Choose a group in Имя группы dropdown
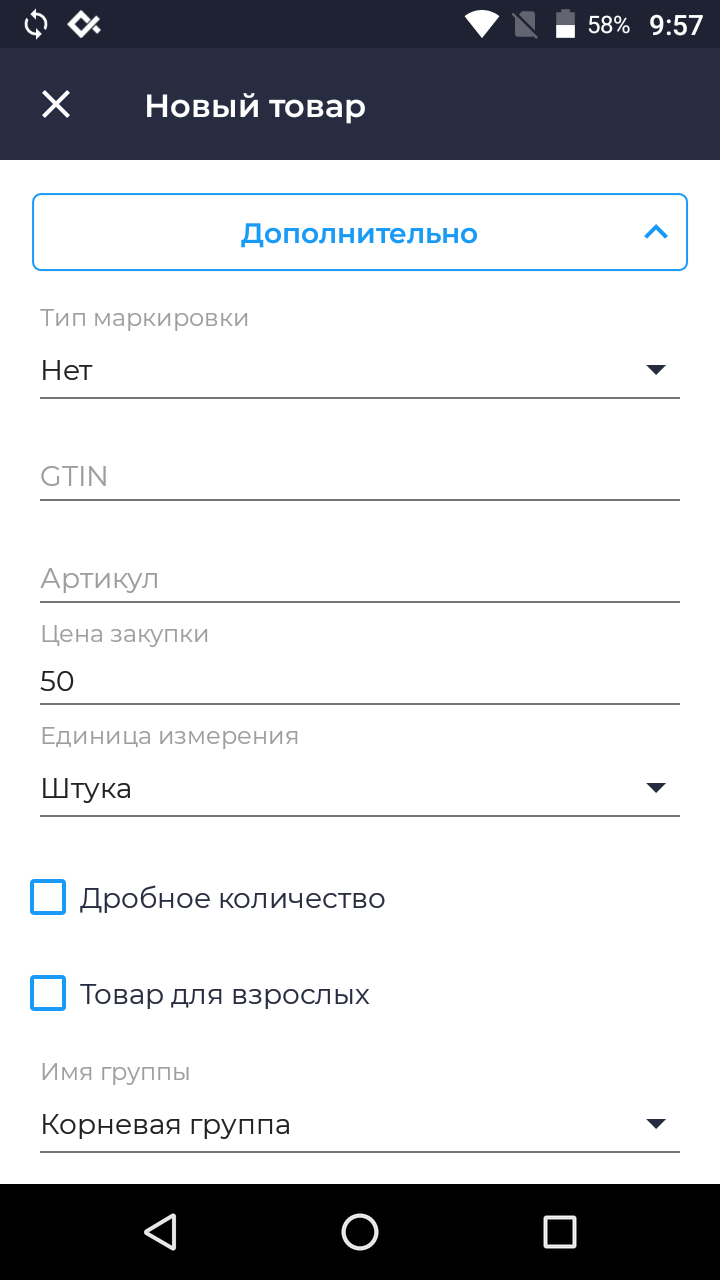720x1280 pixels. point(360,1125)
